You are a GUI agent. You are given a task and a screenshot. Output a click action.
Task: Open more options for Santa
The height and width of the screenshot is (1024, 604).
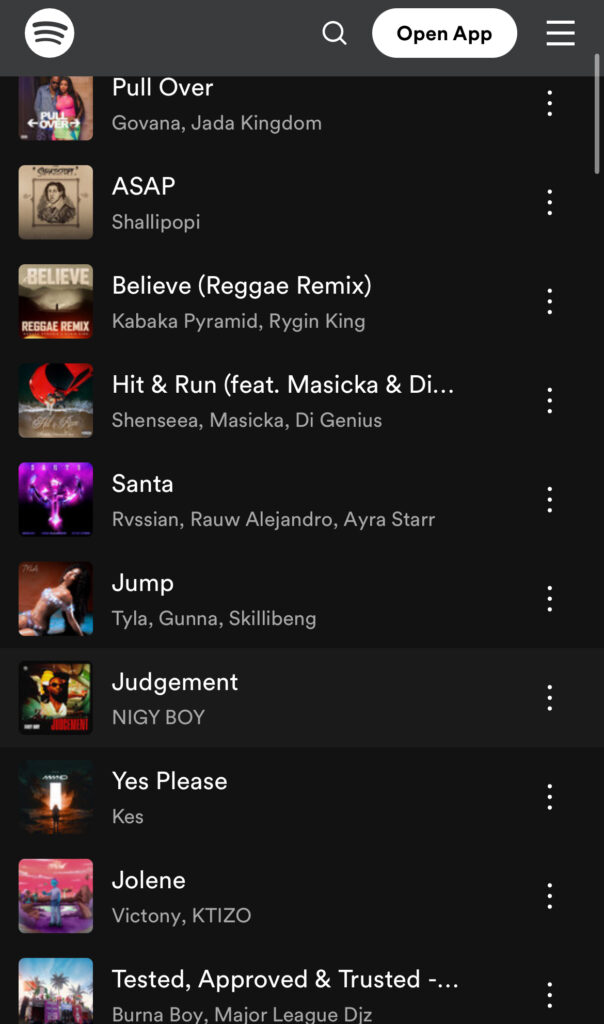(x=550, y=500)
